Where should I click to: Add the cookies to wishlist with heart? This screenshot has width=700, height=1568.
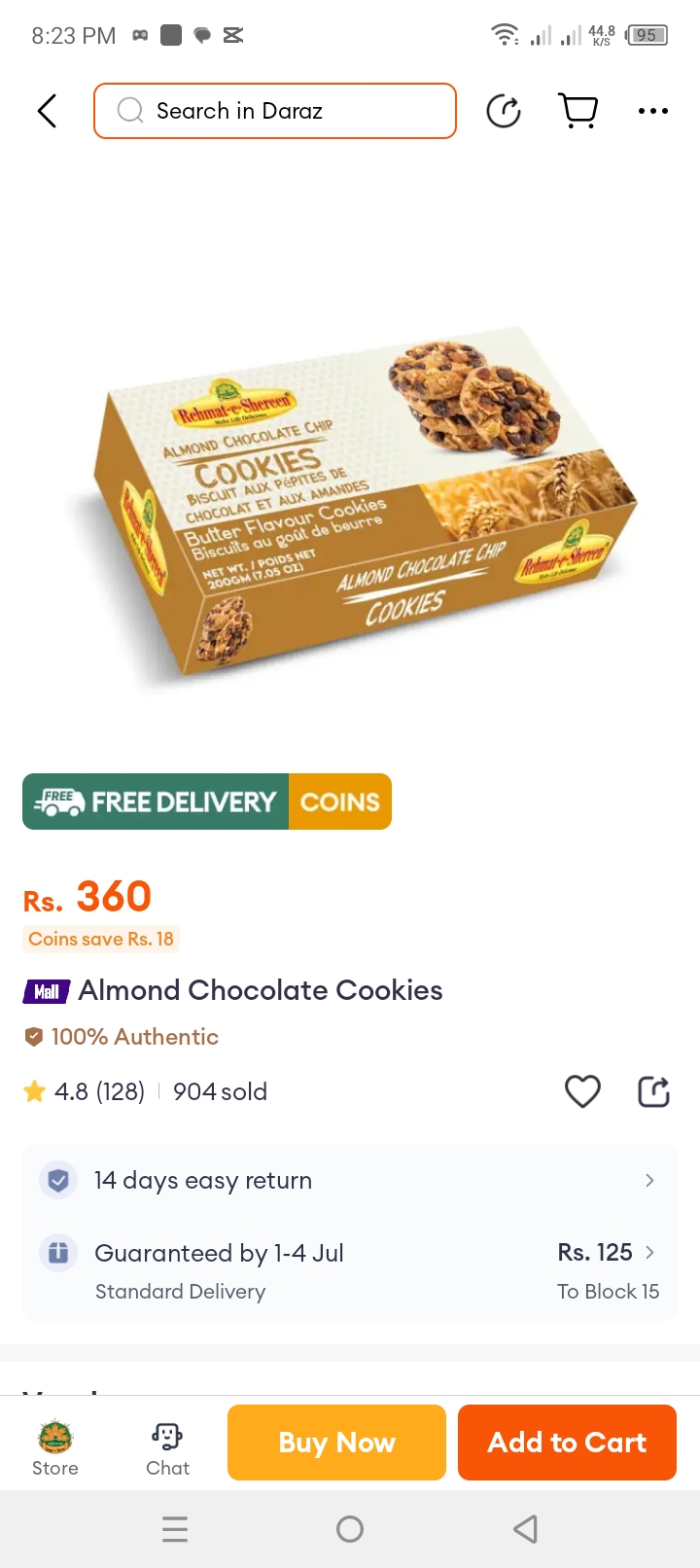click(582, 1091)
